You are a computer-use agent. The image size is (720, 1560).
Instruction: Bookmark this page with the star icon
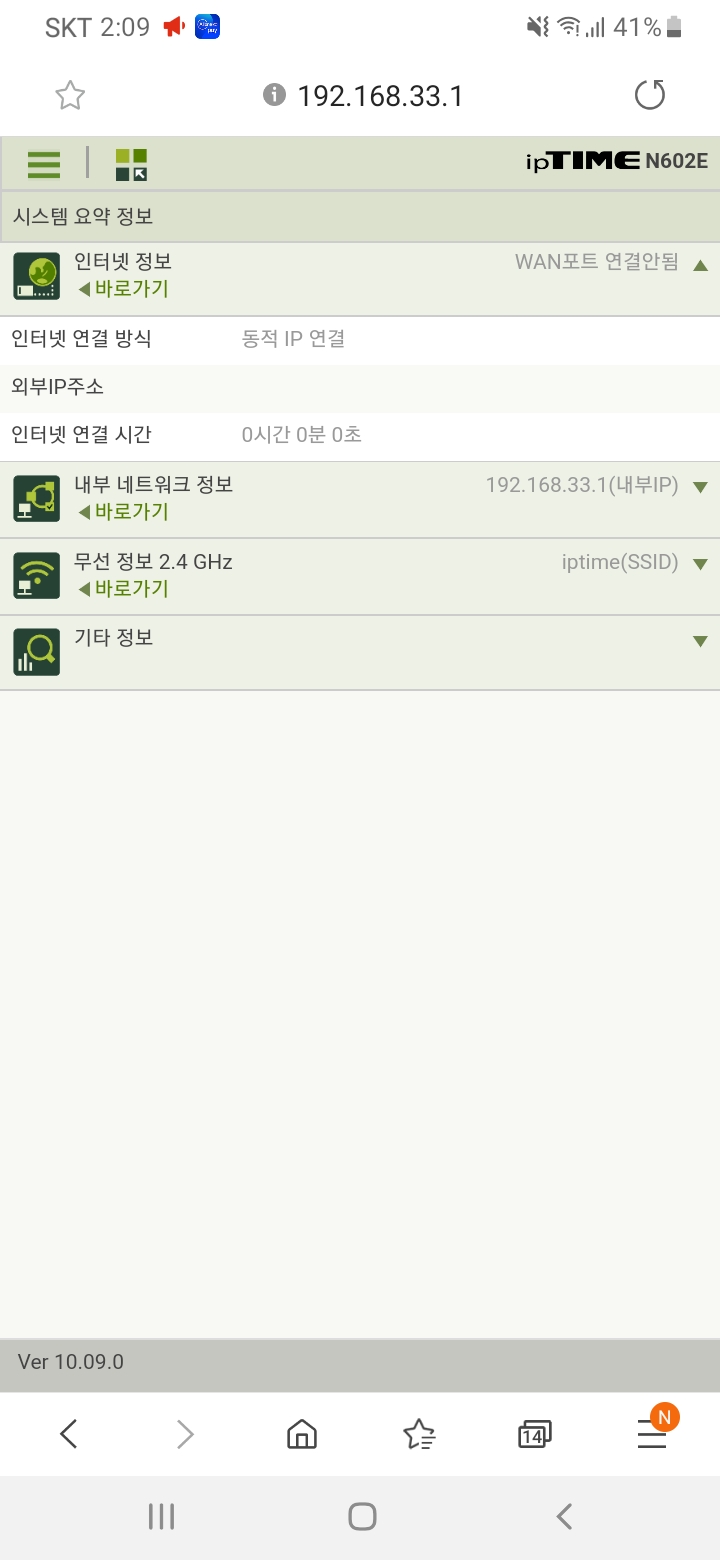pos(70,96)
